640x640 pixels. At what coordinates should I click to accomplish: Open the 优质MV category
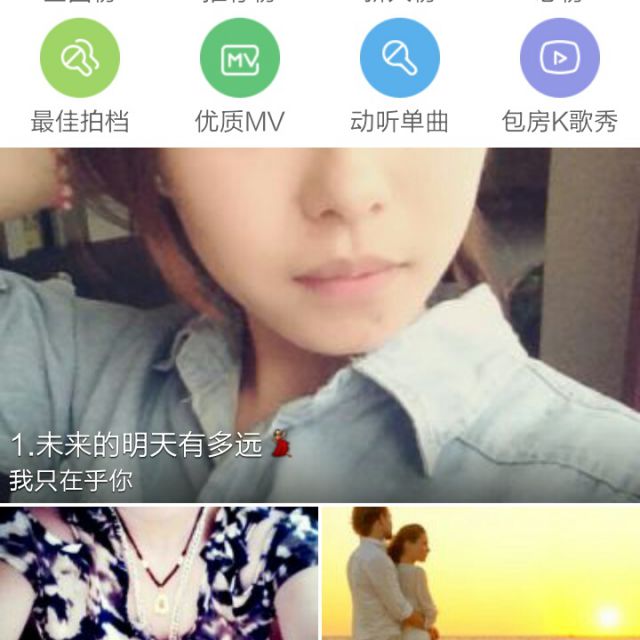[240, 60]
